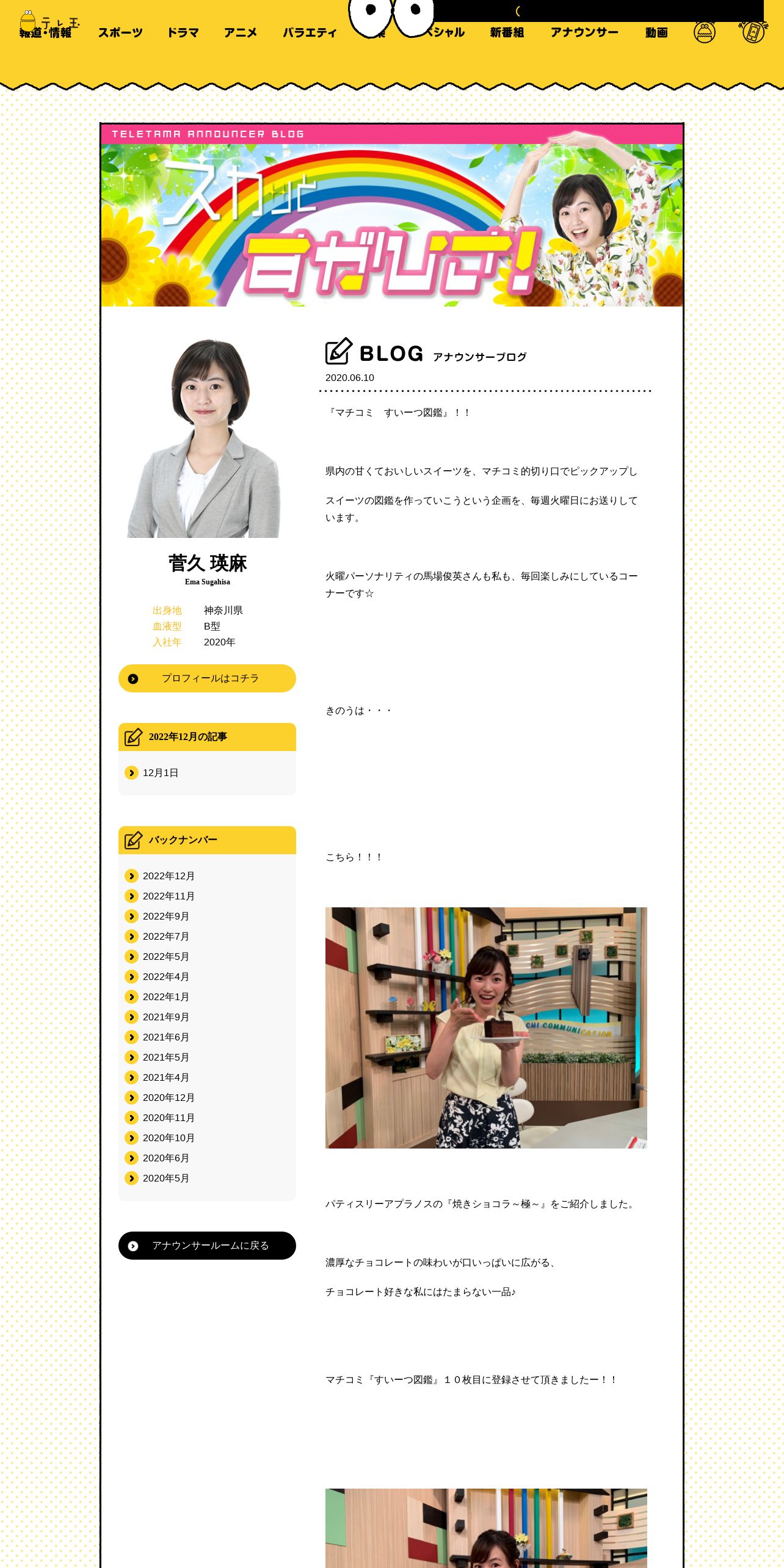Image resolution: width=784 pixels, height=1568 pixels.
Task: Open the 2022年4月 archive
Action: click(x=166, y=977)
